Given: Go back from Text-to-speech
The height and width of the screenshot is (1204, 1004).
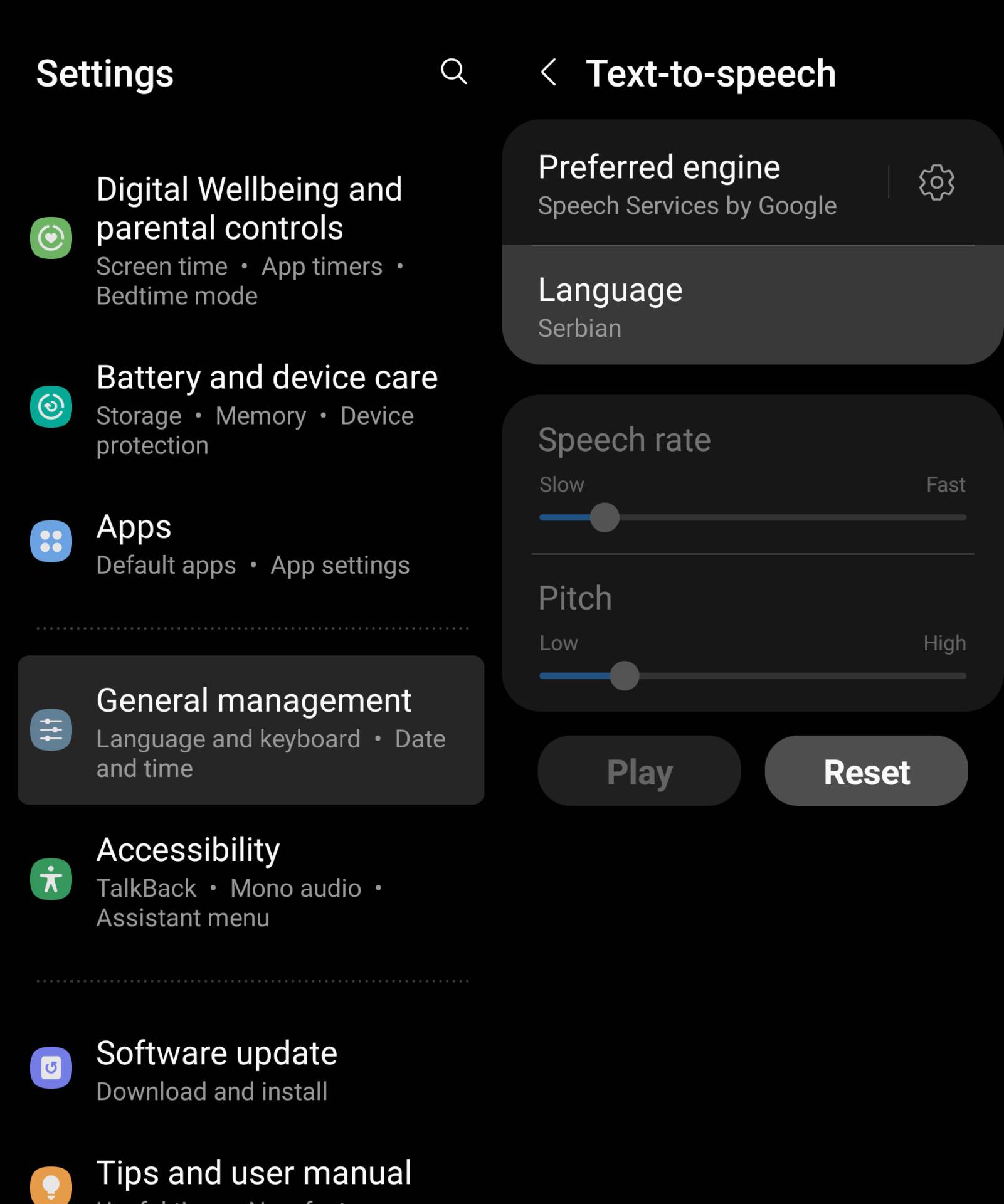Looking at the screenshot, I should pyautogui.click(x=549, y=73).
